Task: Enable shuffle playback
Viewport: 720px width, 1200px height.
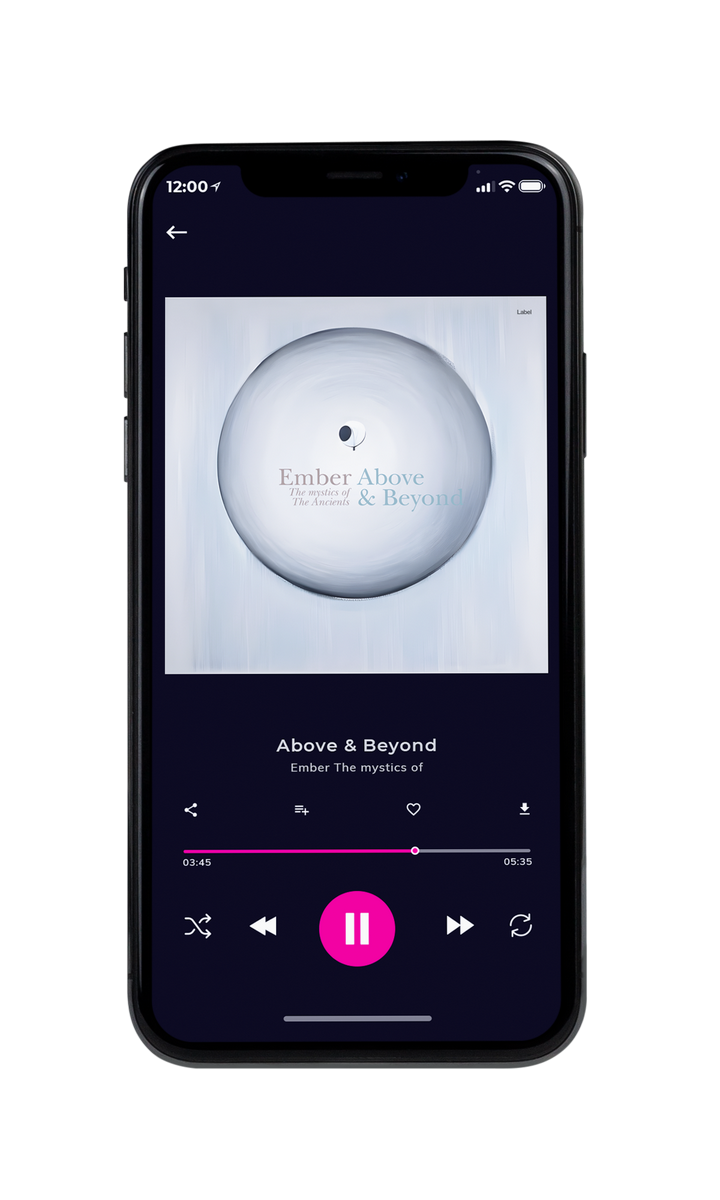Action: [198, 926]
